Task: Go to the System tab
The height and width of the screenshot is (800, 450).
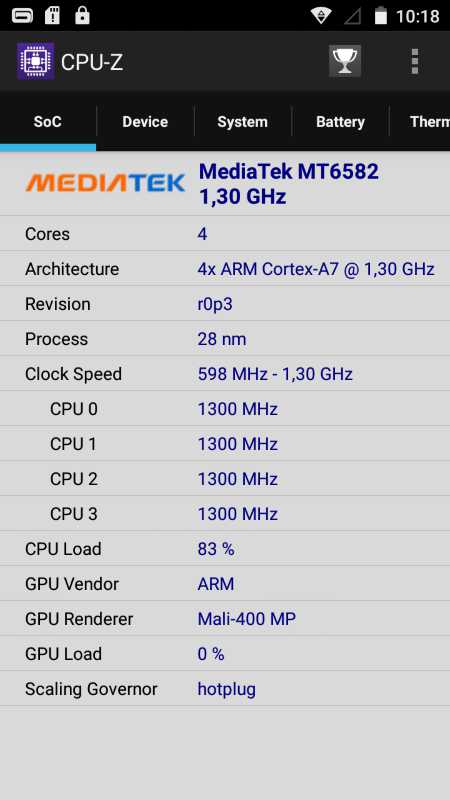Action: tap(242, 122)
